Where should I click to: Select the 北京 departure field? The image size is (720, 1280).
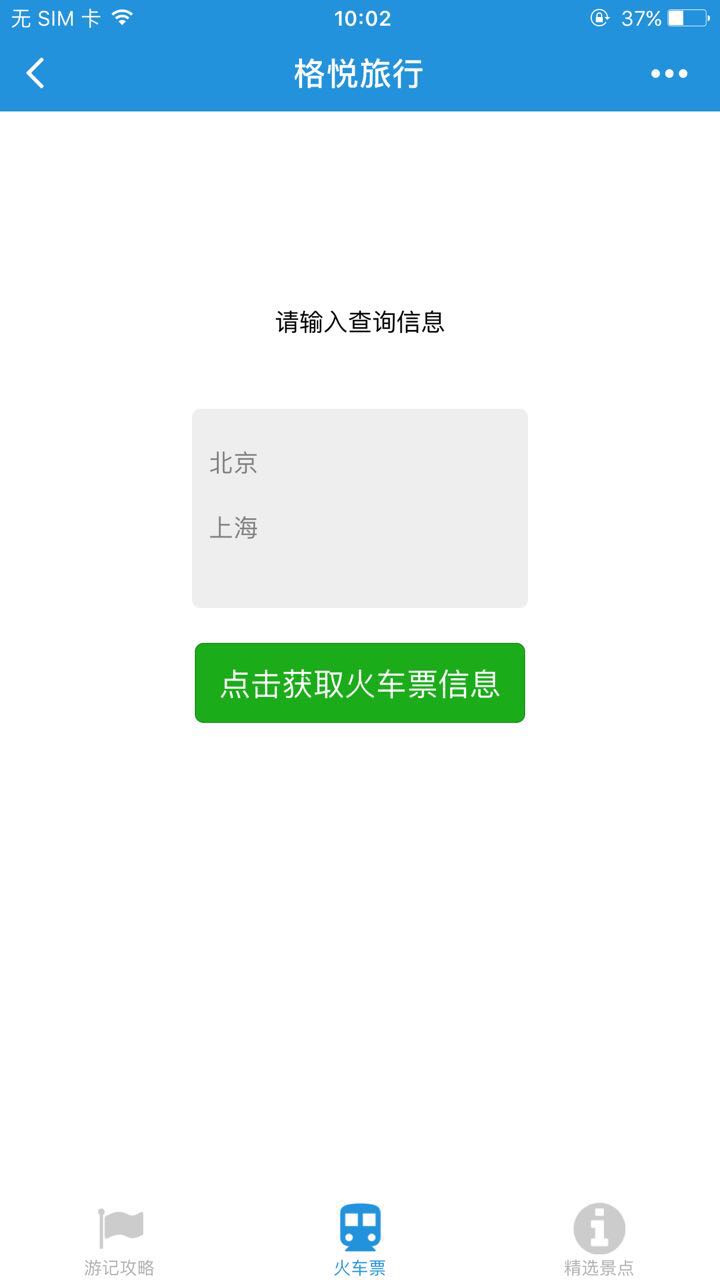click(358, 464)
